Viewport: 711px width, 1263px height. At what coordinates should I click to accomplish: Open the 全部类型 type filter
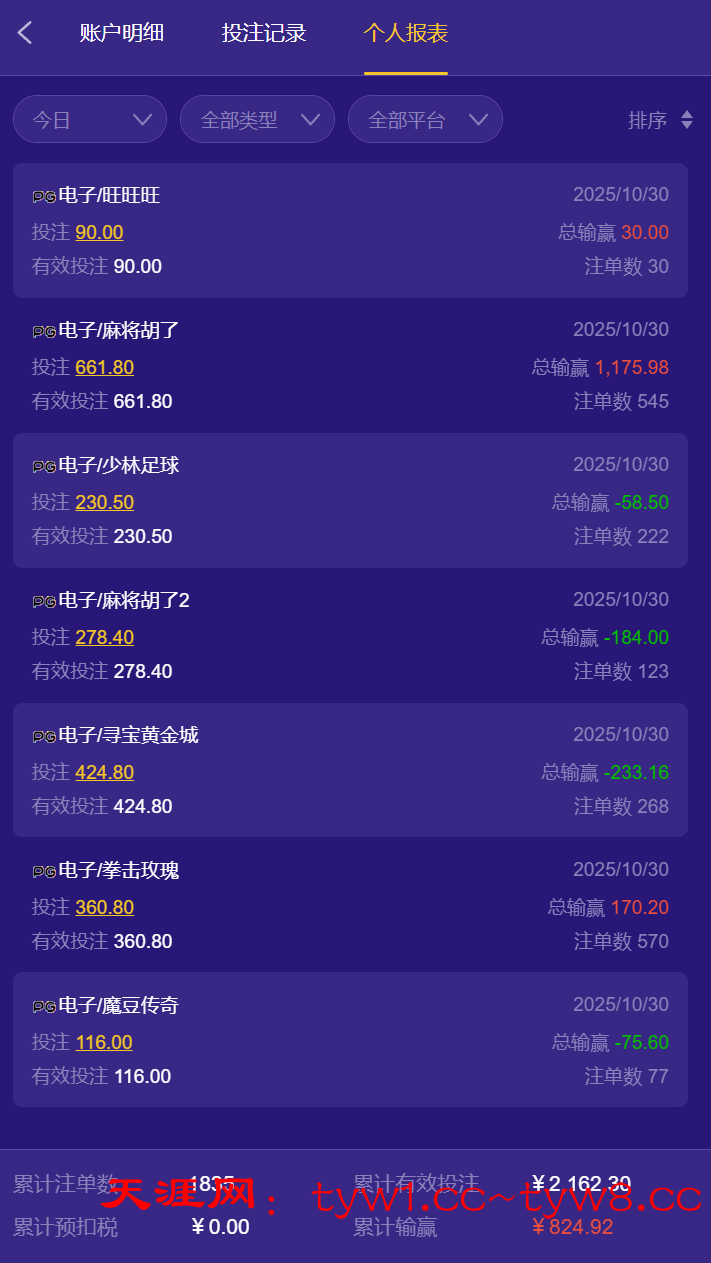coord(257,120)
